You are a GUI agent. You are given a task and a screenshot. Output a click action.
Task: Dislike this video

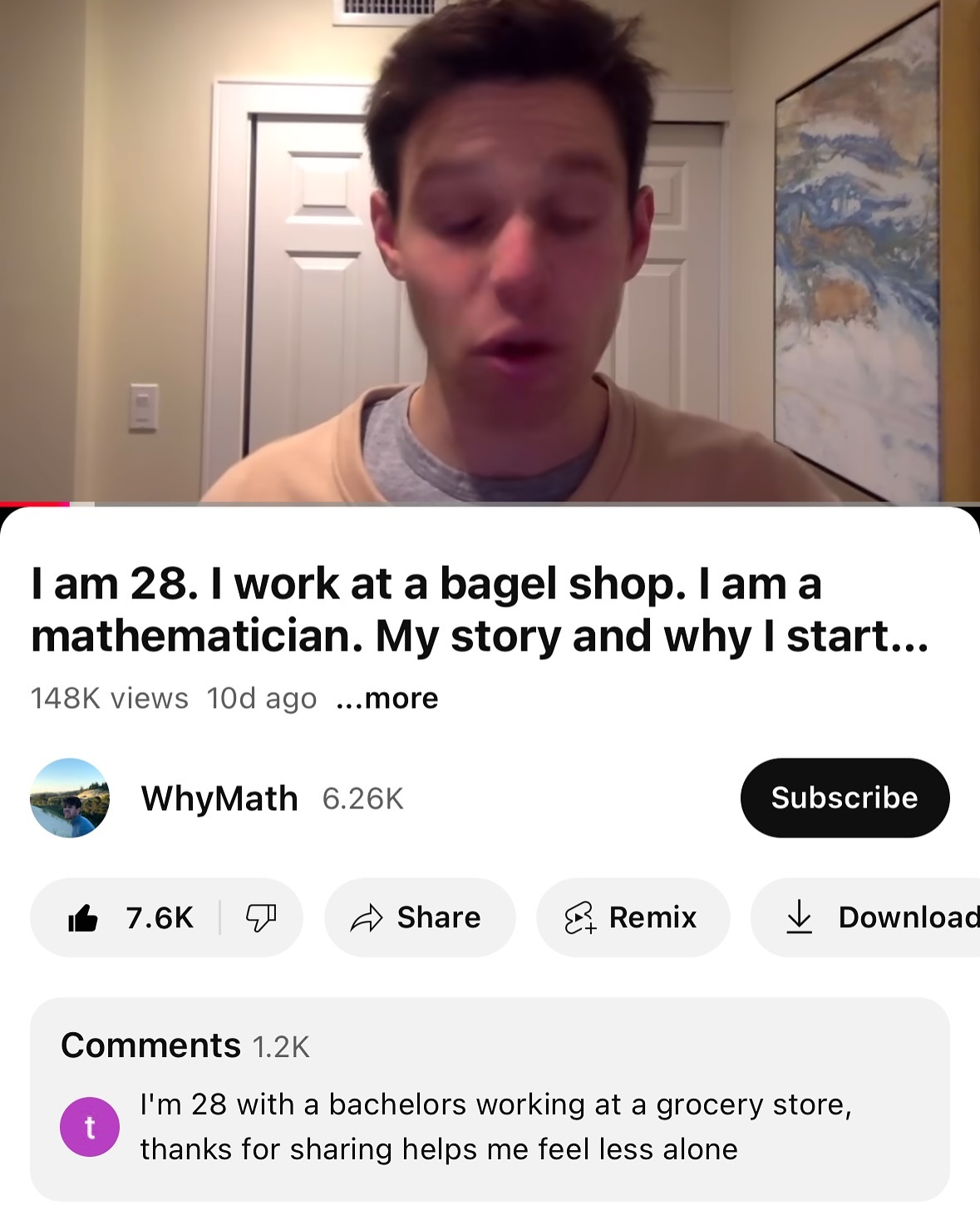pyautogui.click(x=261, y=918)
